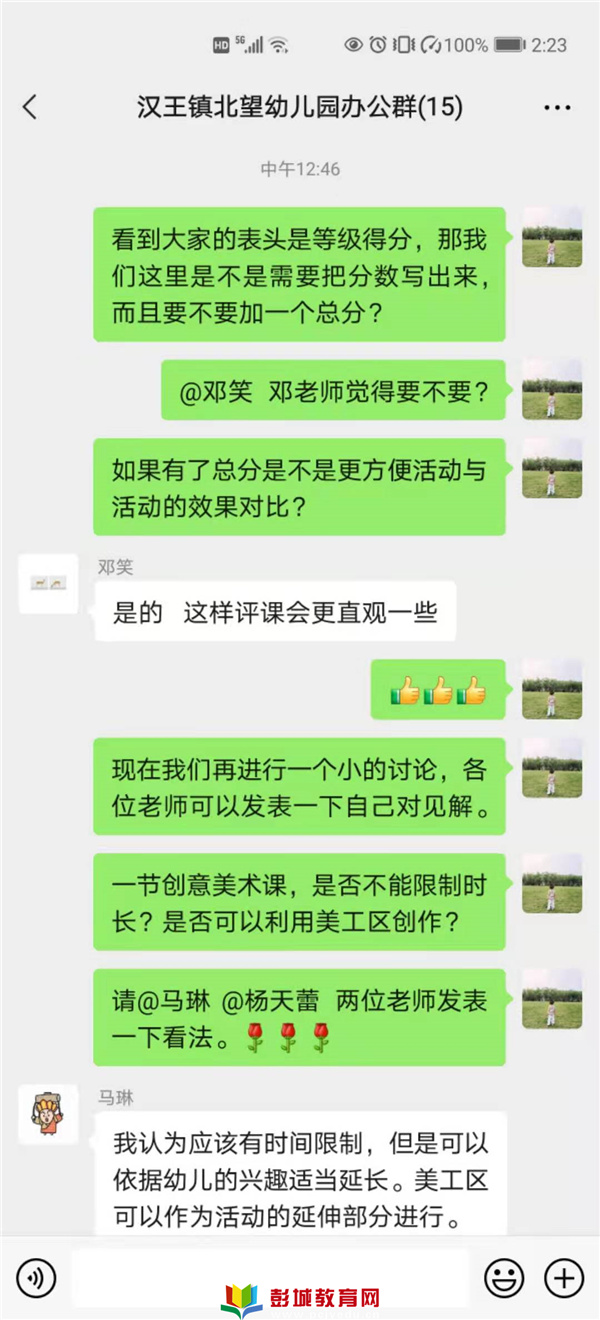This screenshot has width=600, height=1320.
Task: Open the plus attachment menu
Action: pos(563,1277)
